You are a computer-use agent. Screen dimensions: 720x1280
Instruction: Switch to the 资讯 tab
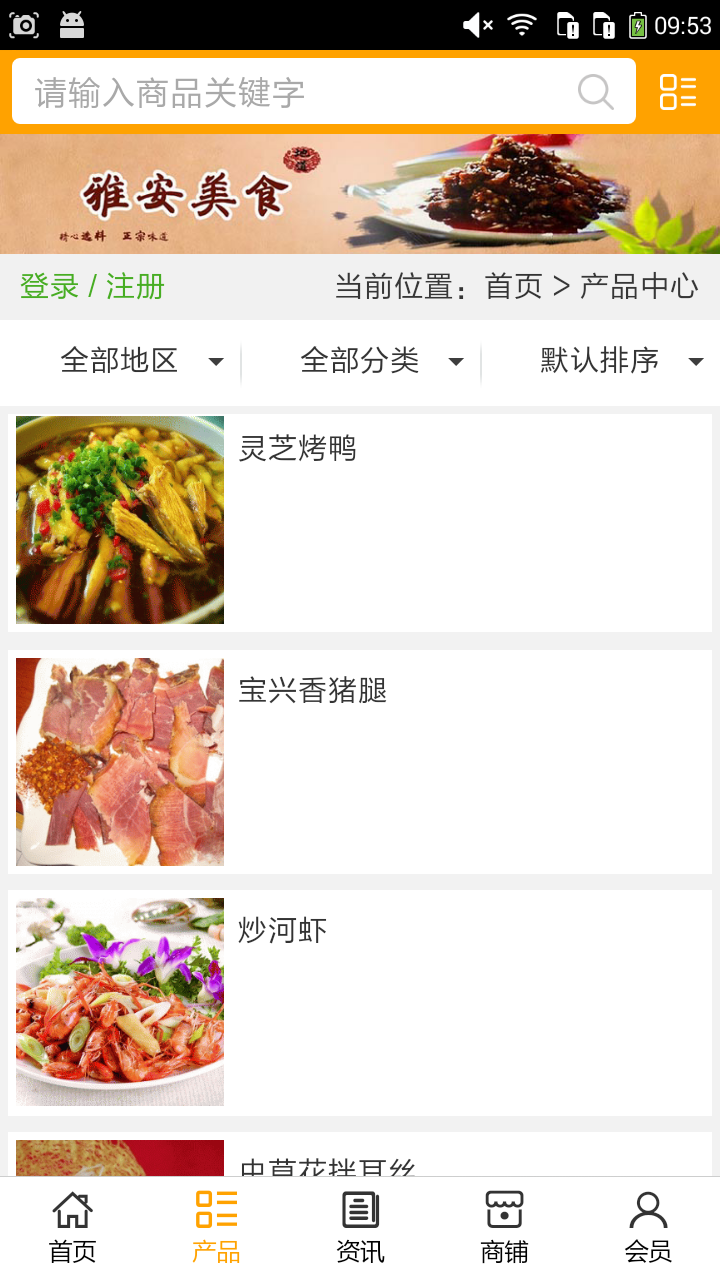tap(360, 1228)
